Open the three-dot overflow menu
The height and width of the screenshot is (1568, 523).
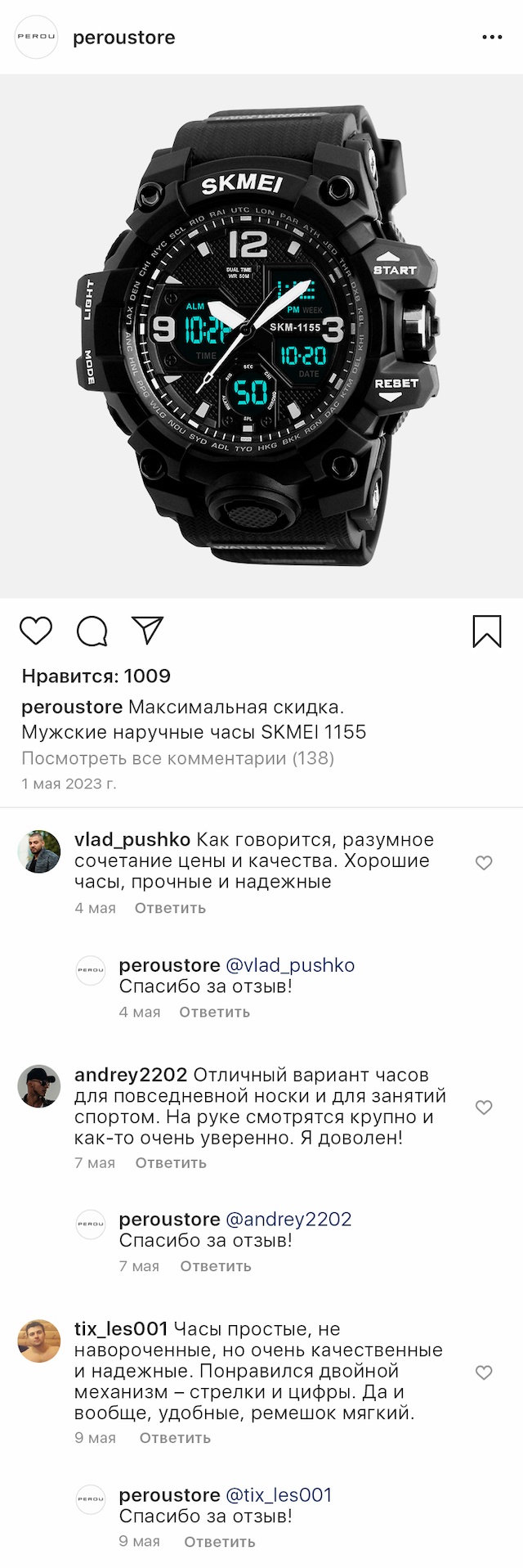(x=492, y=38)
